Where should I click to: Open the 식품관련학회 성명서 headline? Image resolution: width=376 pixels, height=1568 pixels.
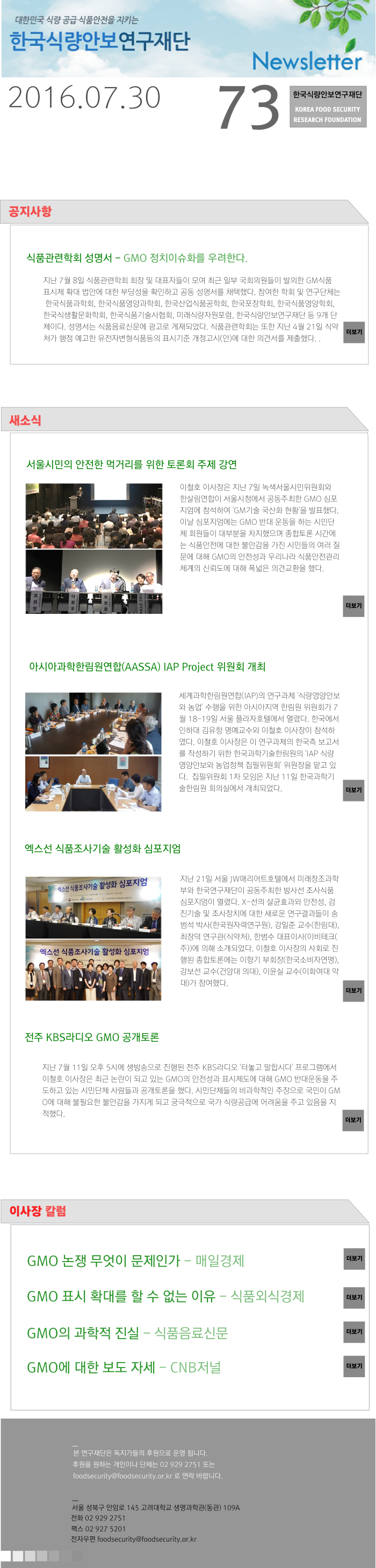click(x=136, y=257)
